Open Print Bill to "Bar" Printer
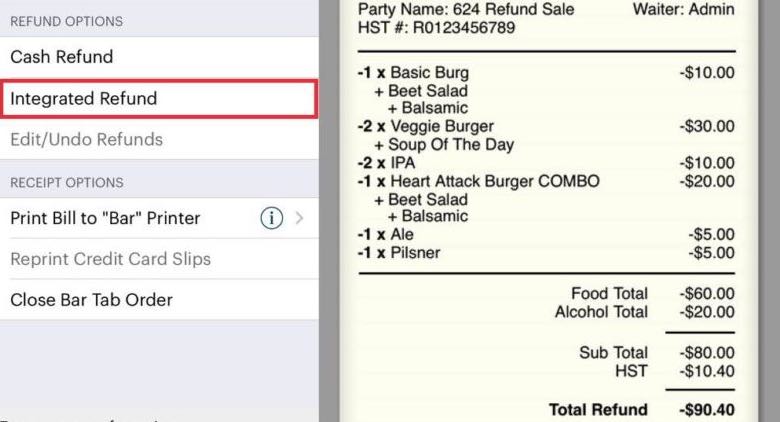 click(105, 218)
